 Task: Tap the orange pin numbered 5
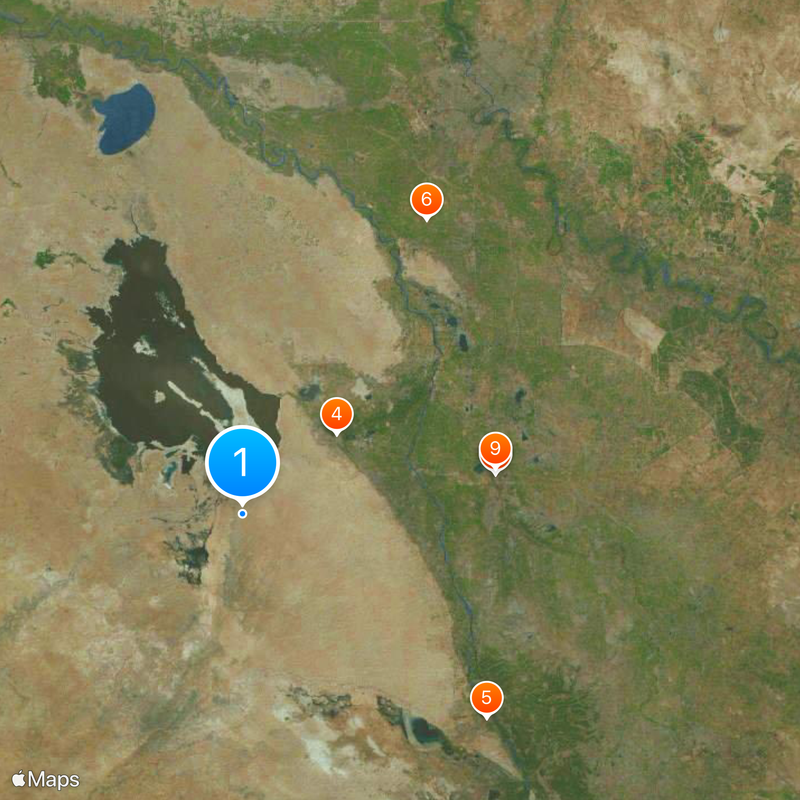pyautogui.click(x=486, y=697)
